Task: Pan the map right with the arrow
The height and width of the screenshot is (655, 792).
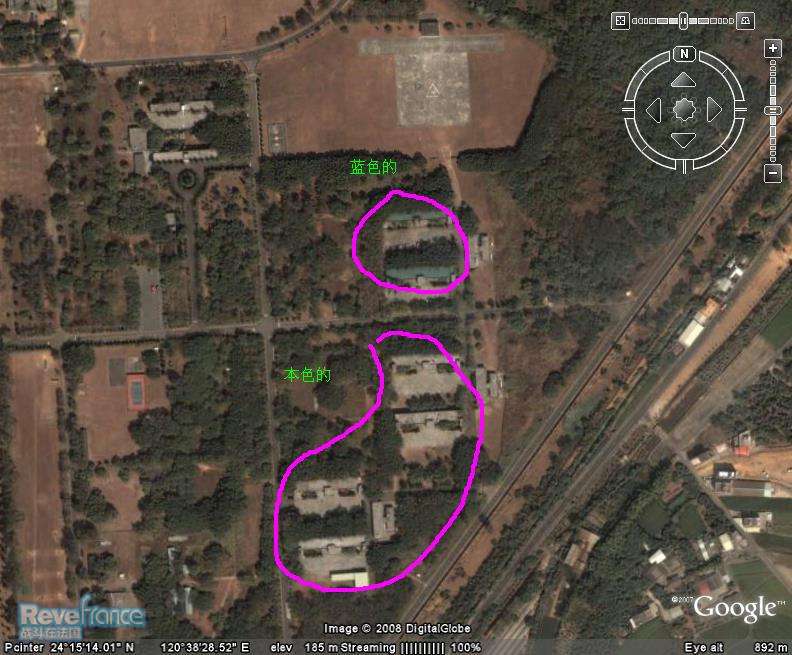Action: [x=715, y=109]
